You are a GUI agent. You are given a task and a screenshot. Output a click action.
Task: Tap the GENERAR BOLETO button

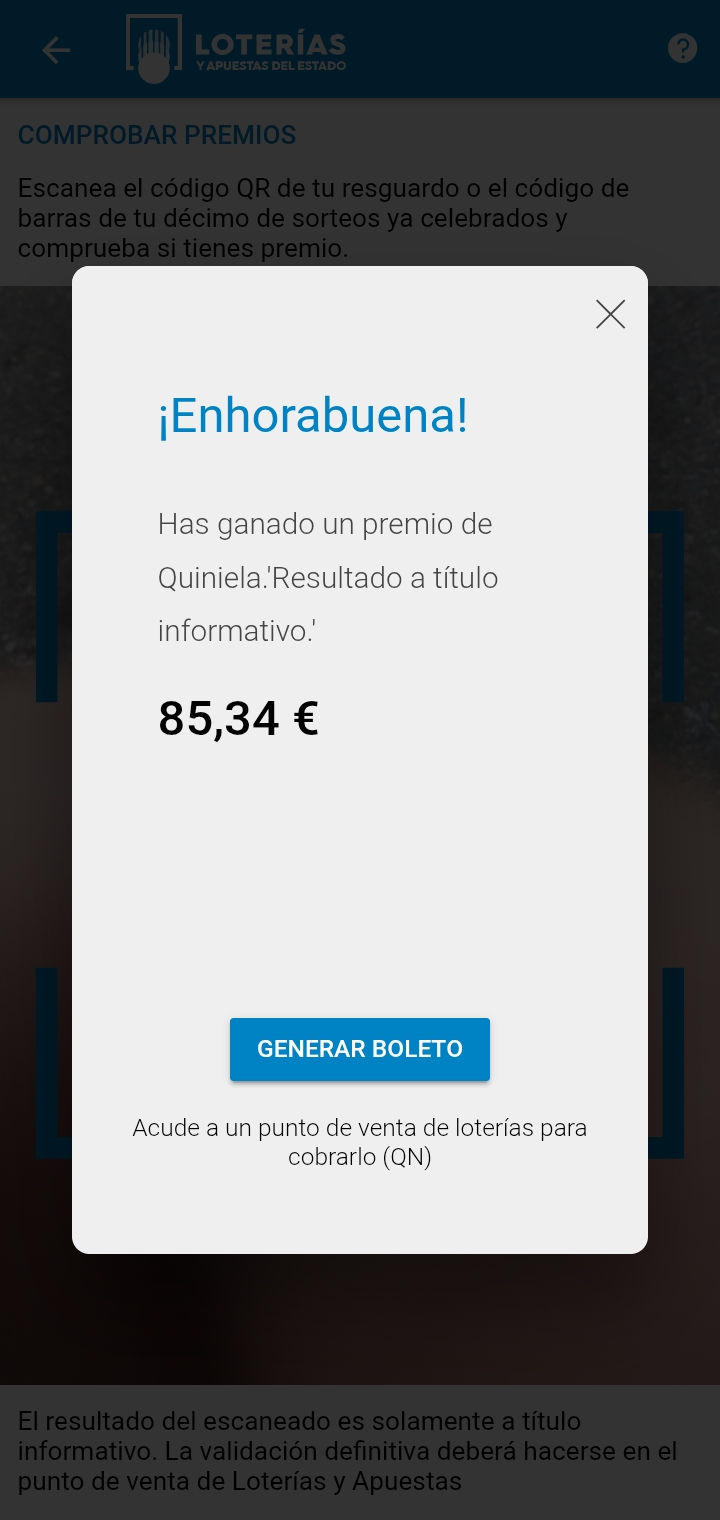point(360,1049)
